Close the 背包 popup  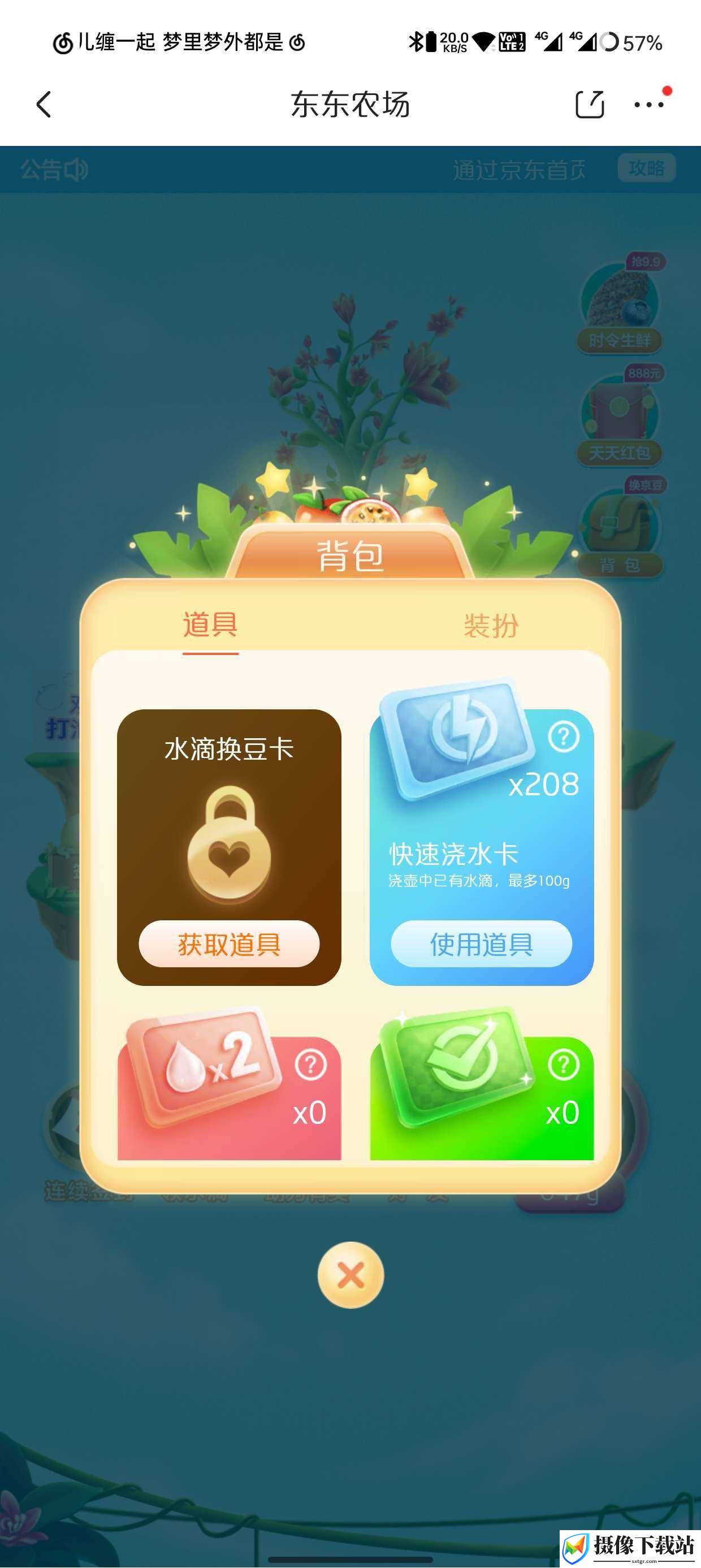(x=350, y=1274)
